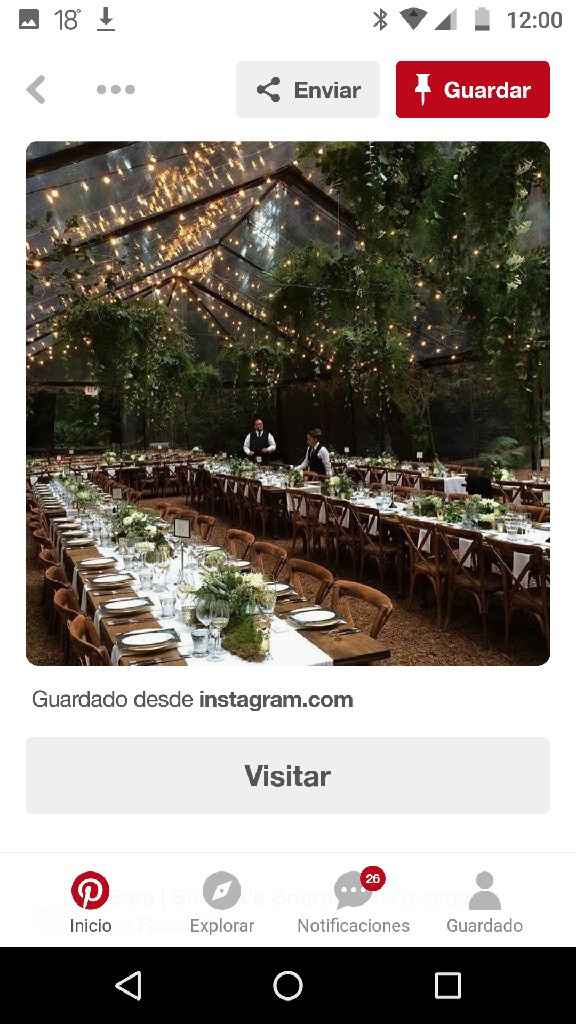Switch to the Explorar tab
The height and width of the screenshot is (1024, 576).
click(x=222, y=902)
